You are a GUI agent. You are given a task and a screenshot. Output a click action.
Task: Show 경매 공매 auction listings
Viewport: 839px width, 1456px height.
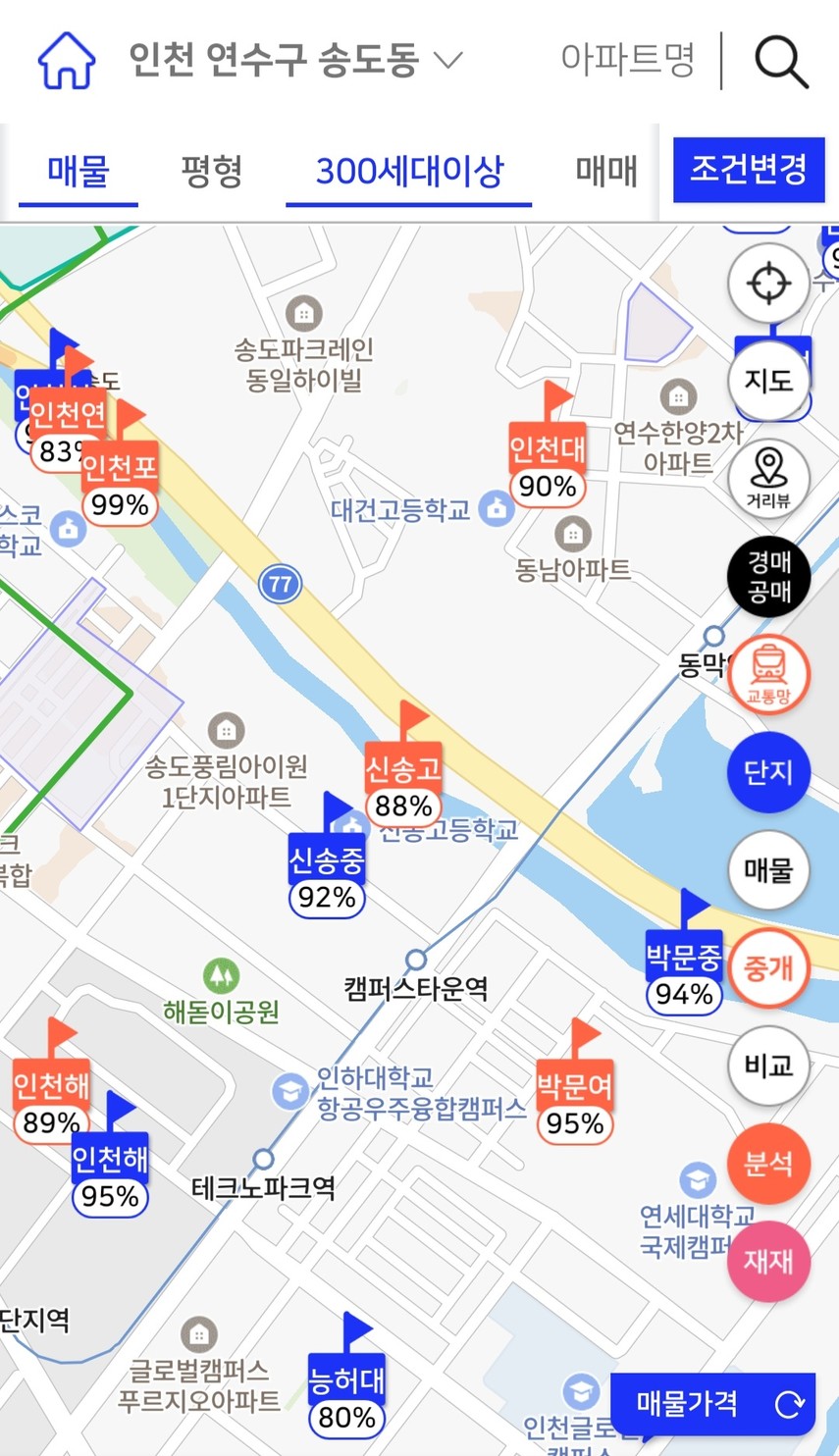coord(768,576)
